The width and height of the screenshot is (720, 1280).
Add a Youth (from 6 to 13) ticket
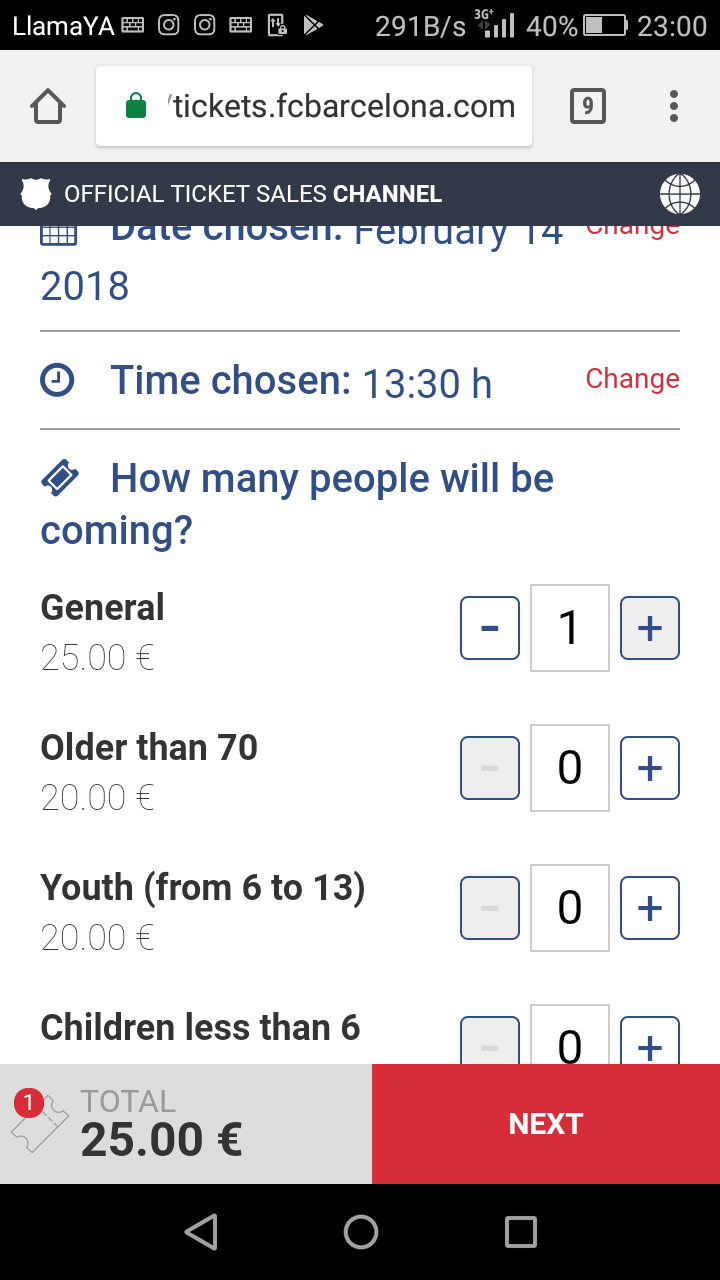[x=650, y=908]
